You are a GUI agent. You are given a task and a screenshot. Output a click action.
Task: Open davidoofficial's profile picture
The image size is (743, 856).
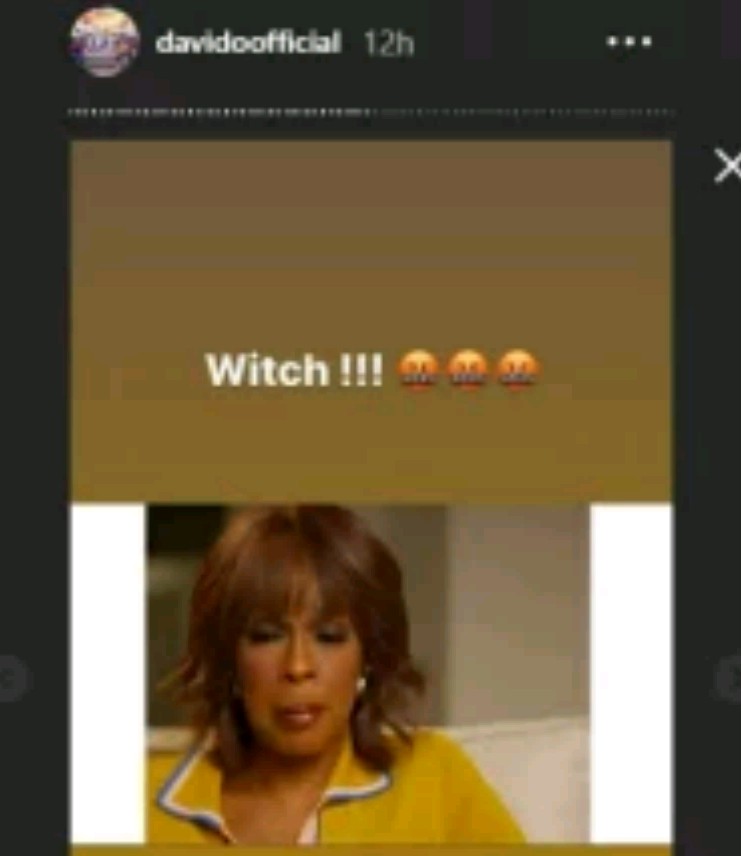(x=103, y=42)
